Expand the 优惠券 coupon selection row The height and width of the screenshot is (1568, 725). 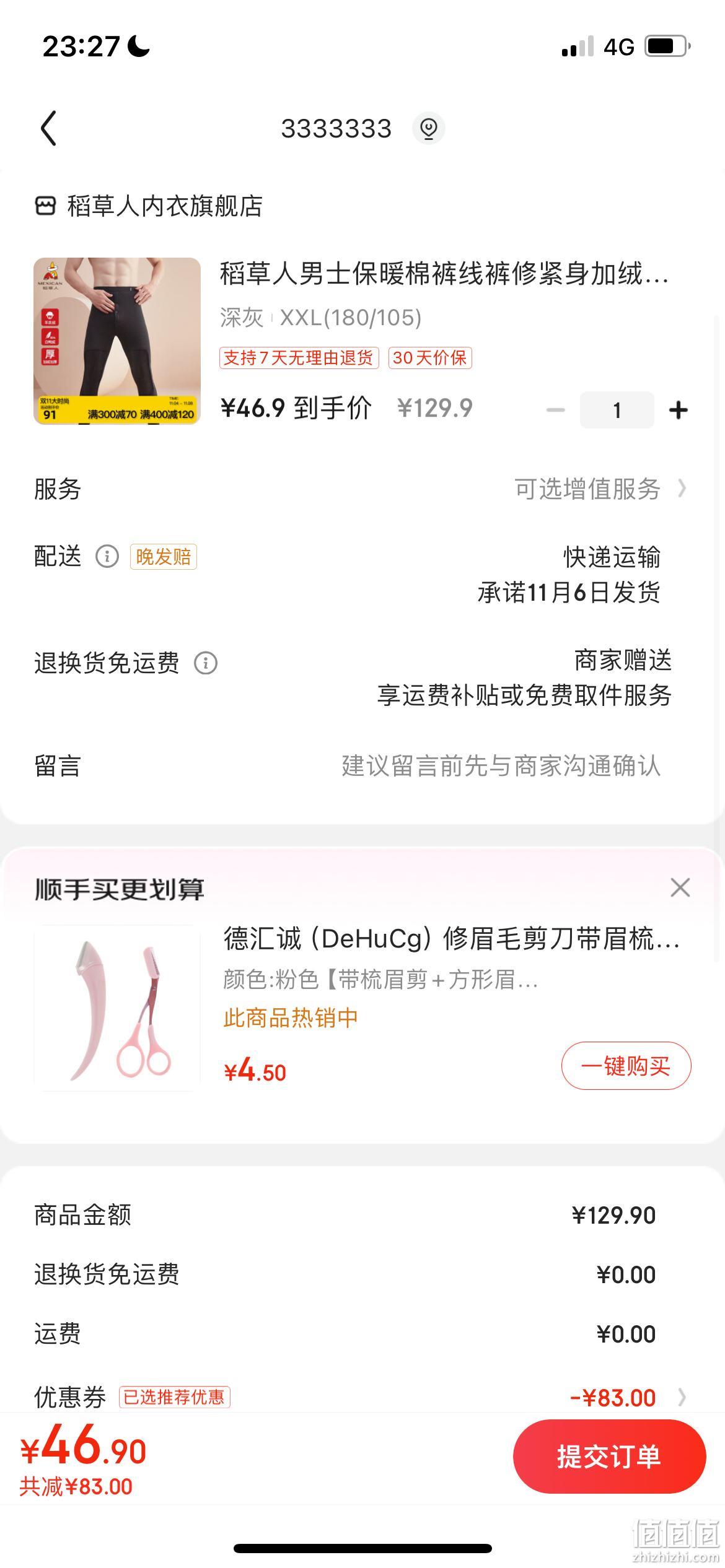point(362,1397)
